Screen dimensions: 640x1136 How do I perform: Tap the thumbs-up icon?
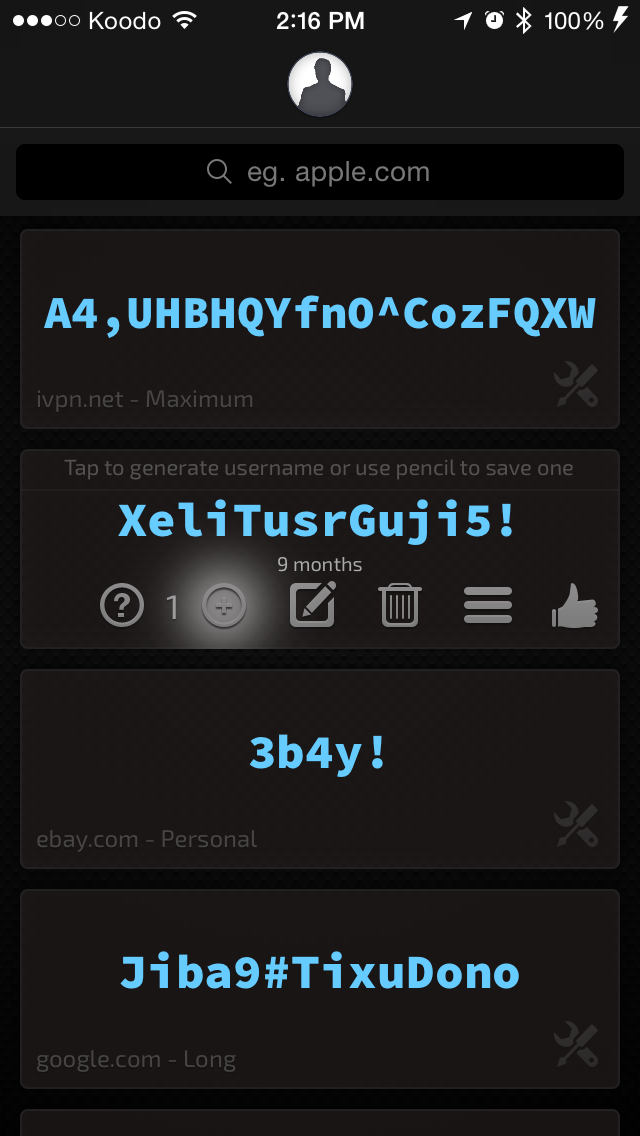(x=576, y=605)
